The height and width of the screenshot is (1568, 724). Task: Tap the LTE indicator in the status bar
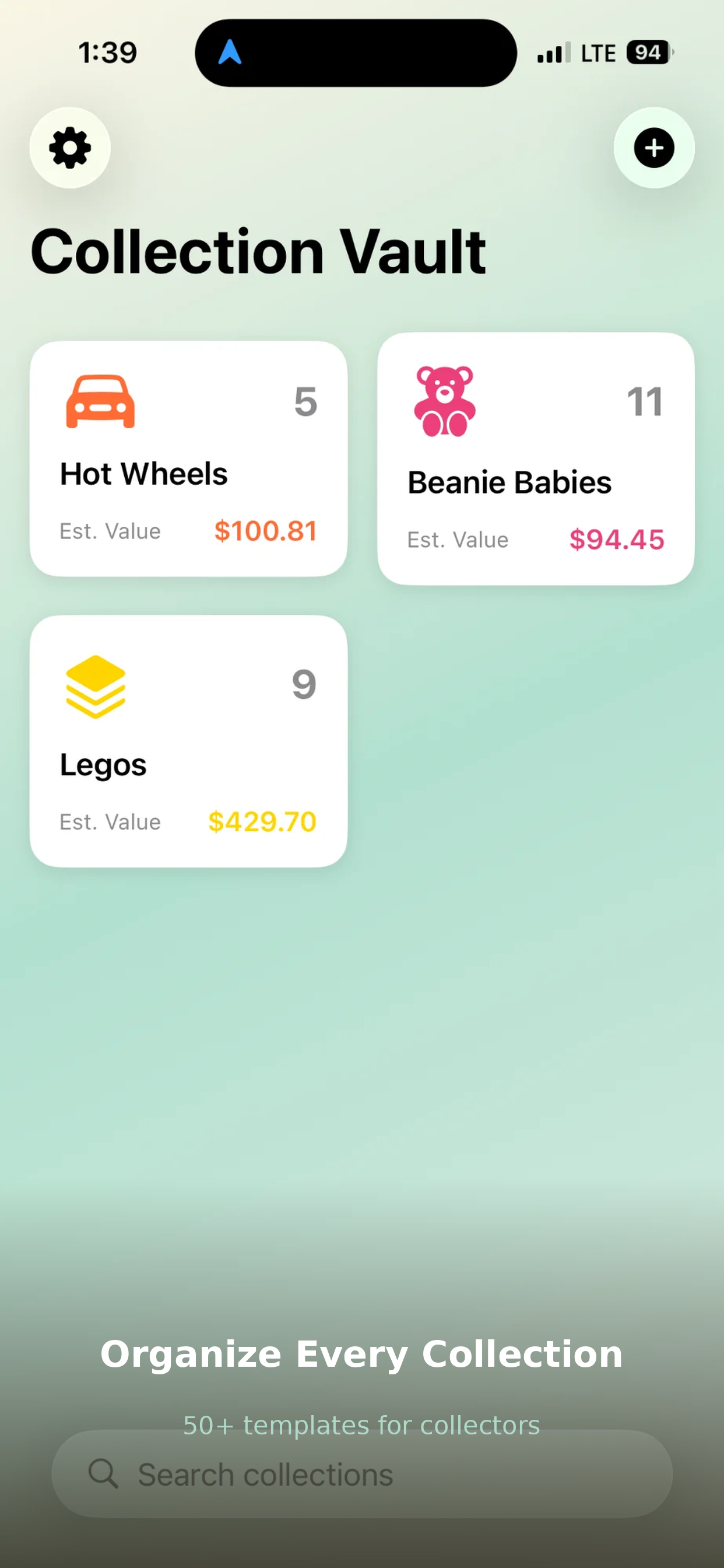(x=599, y=52)
